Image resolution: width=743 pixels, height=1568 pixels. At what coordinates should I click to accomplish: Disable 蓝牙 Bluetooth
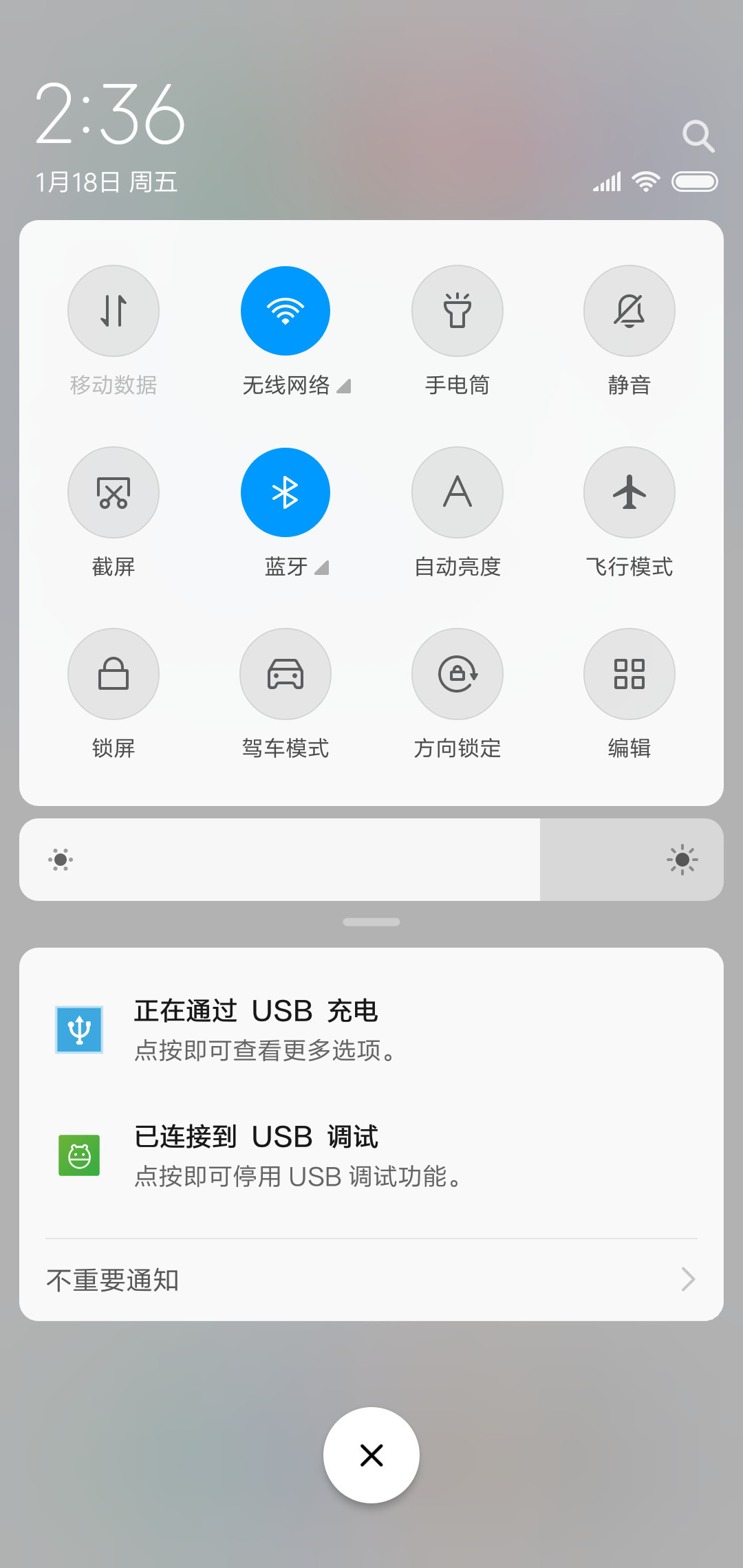[286, 492]
